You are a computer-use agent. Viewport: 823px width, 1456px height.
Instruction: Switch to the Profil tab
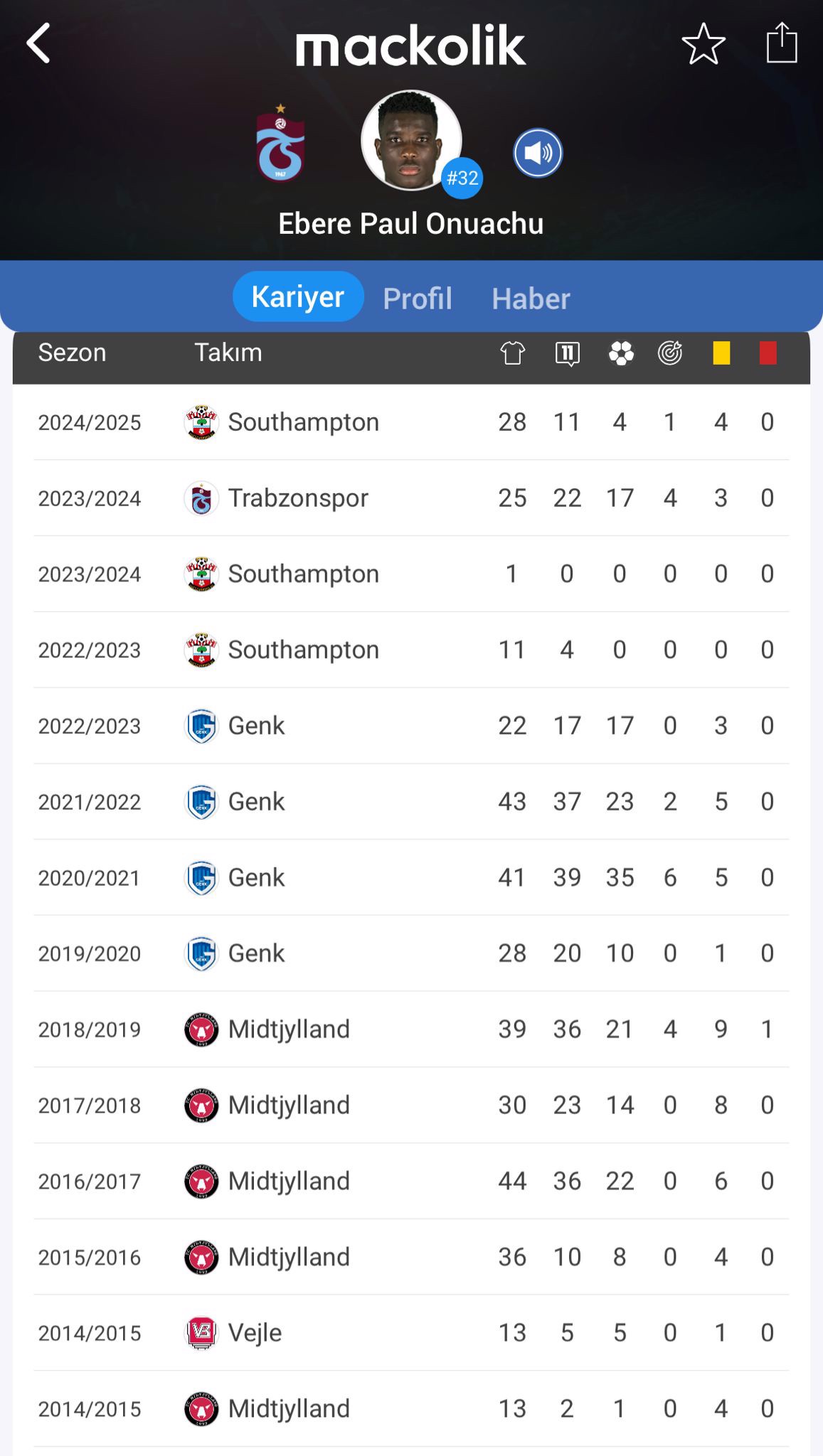coord(418,298)
